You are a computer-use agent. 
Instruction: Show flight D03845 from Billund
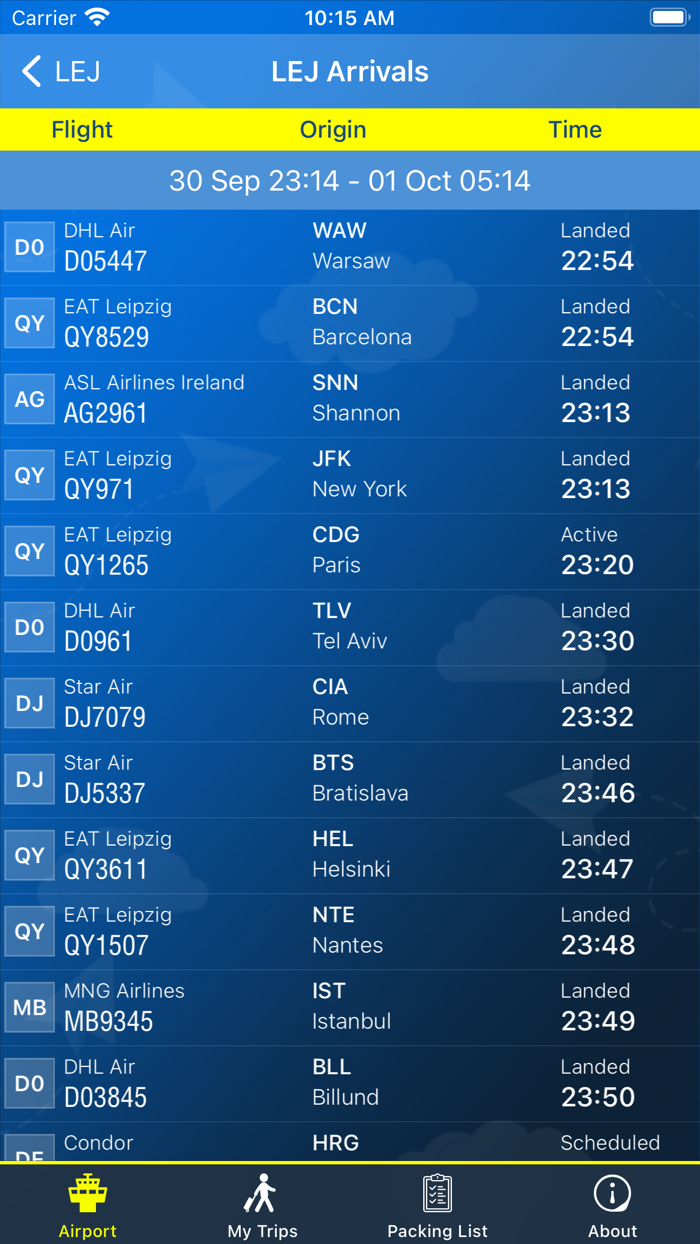click(x=350, y=1083)
